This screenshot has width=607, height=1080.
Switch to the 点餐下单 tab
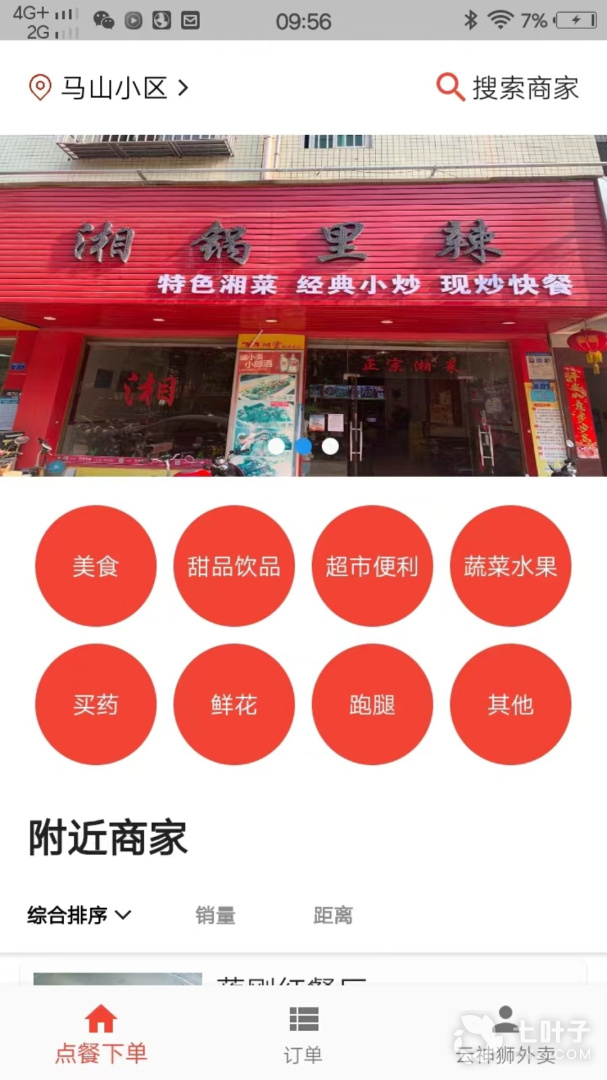pyautogui.click(x=101, y=1035)
